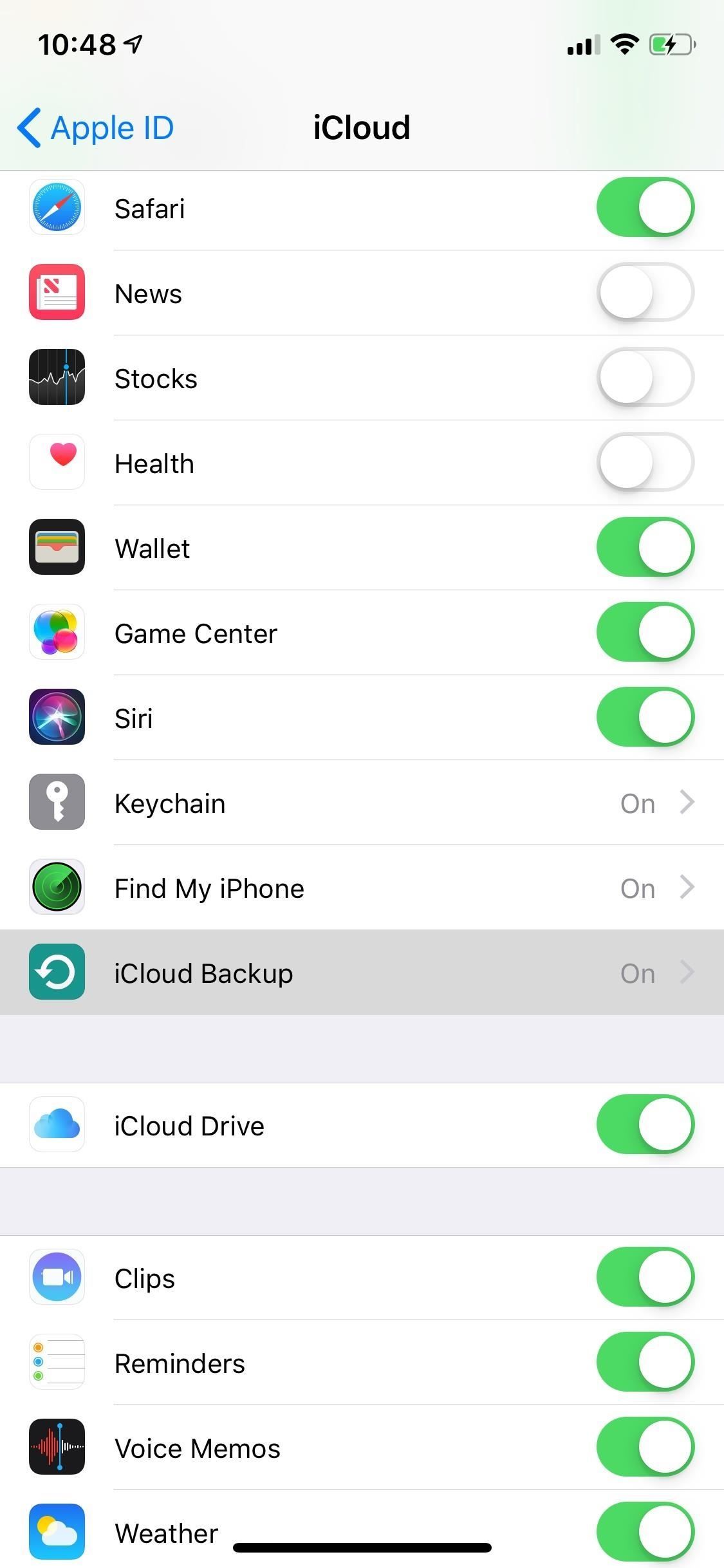This screenshot has height=1568, width=724.
Task: Click the Game Center app icon
Action: (x=57, y=633)
